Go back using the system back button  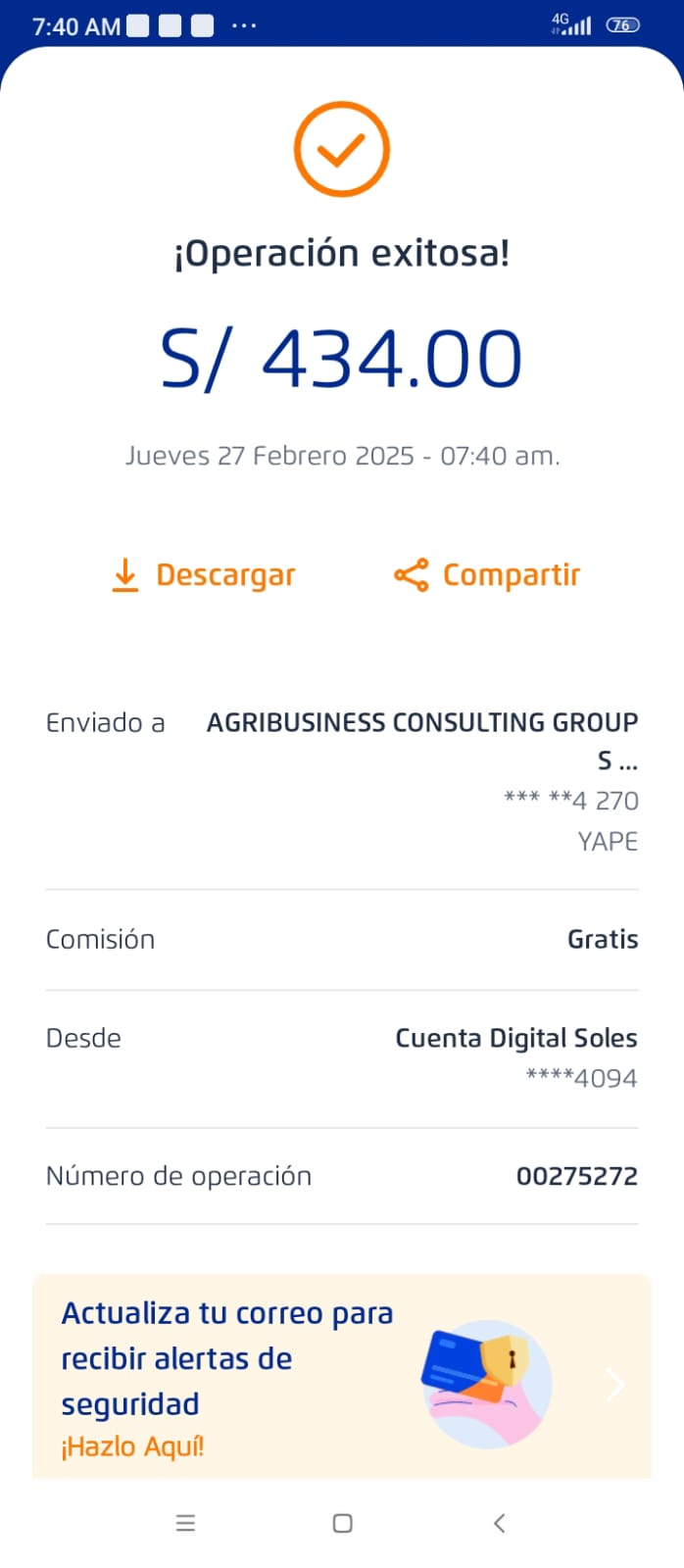coord(499,1523)
